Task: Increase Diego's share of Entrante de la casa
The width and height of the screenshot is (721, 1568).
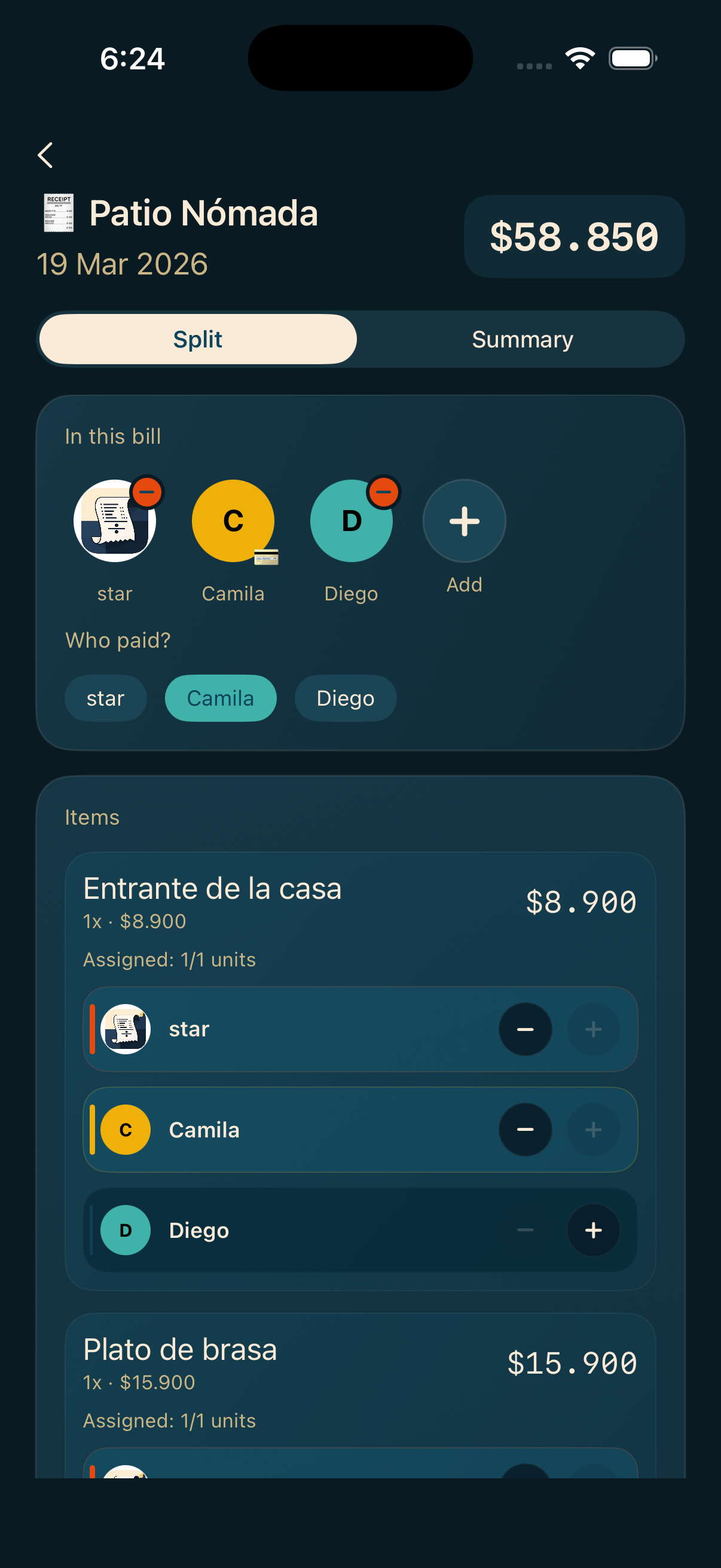Action: 593,1230
